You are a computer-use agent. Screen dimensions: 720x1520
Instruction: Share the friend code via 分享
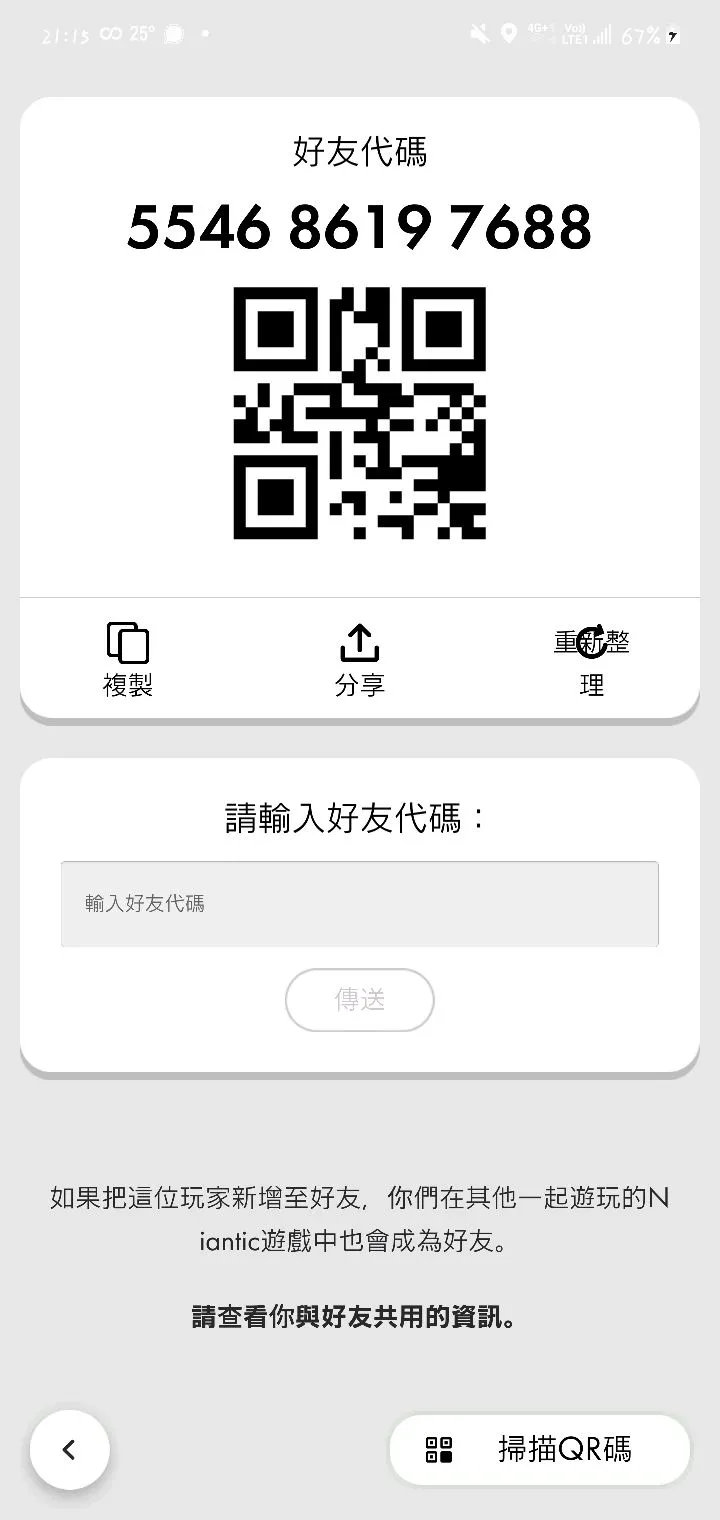click(360, 658)
